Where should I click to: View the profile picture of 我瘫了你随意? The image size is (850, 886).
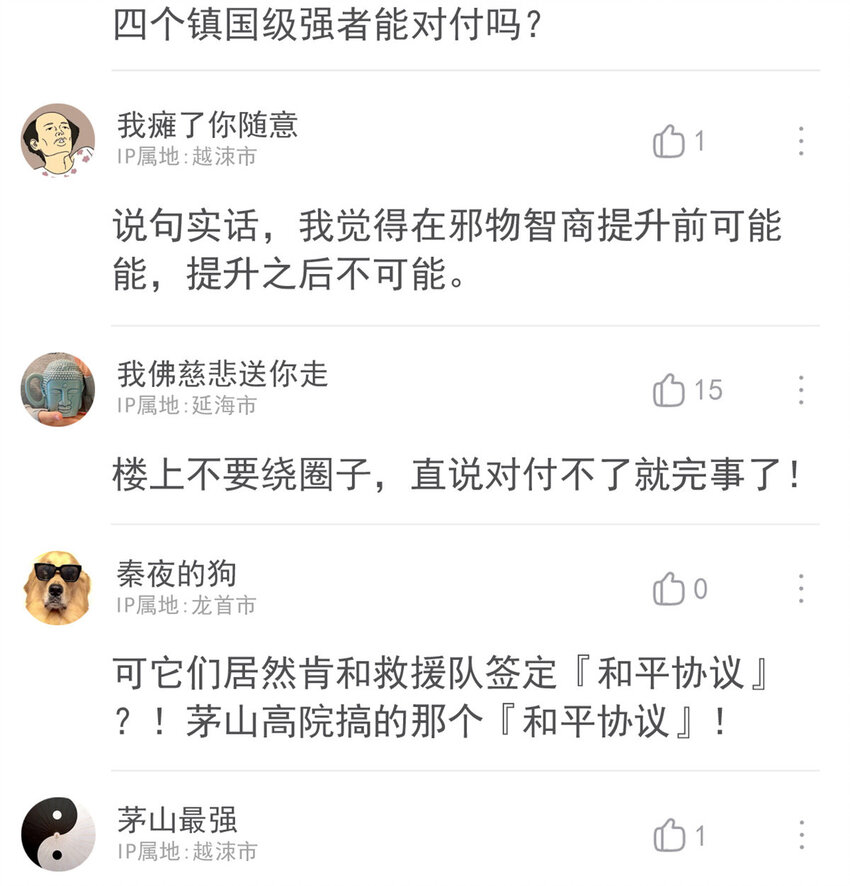click(x=58, y=141)
